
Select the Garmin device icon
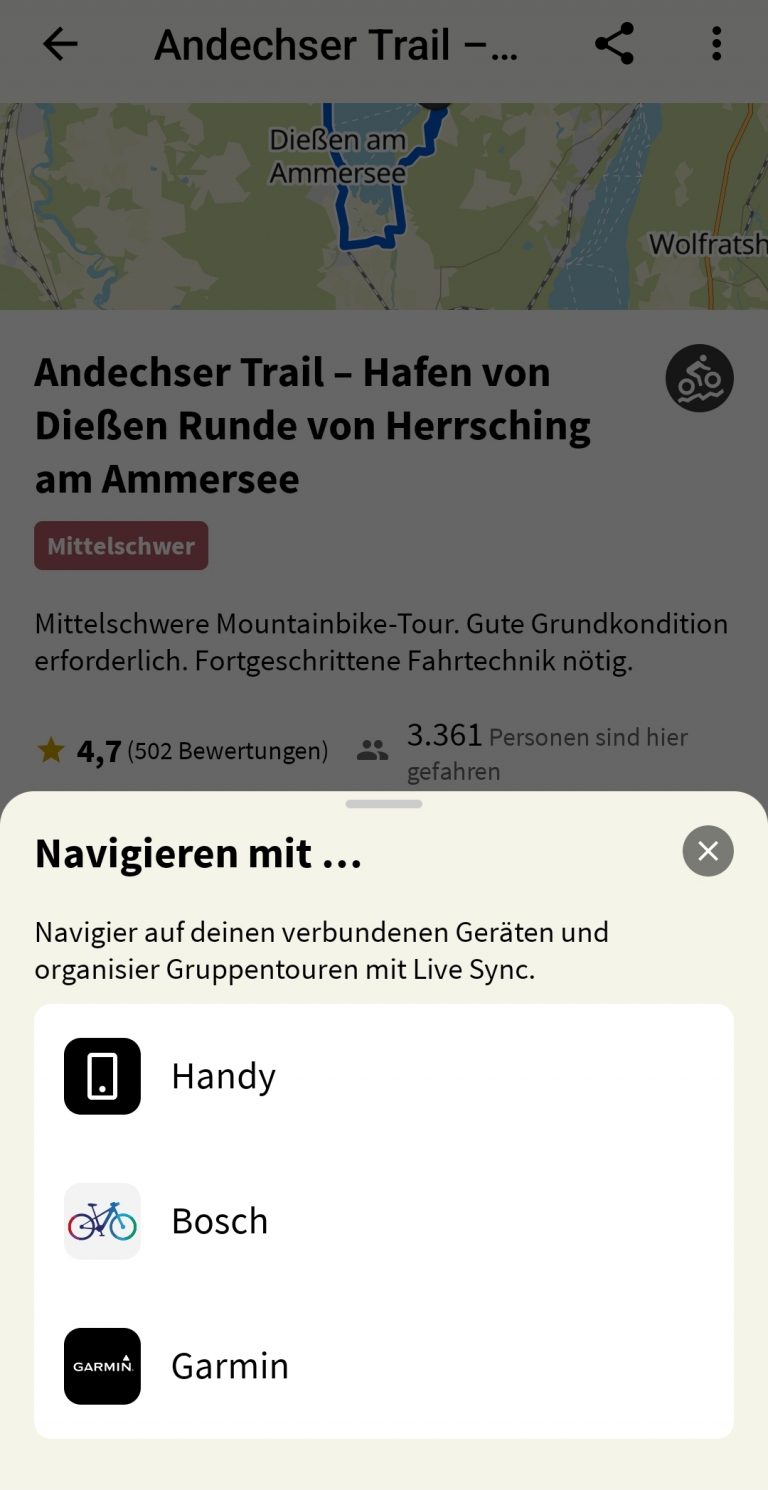(x=102, y=1366)
